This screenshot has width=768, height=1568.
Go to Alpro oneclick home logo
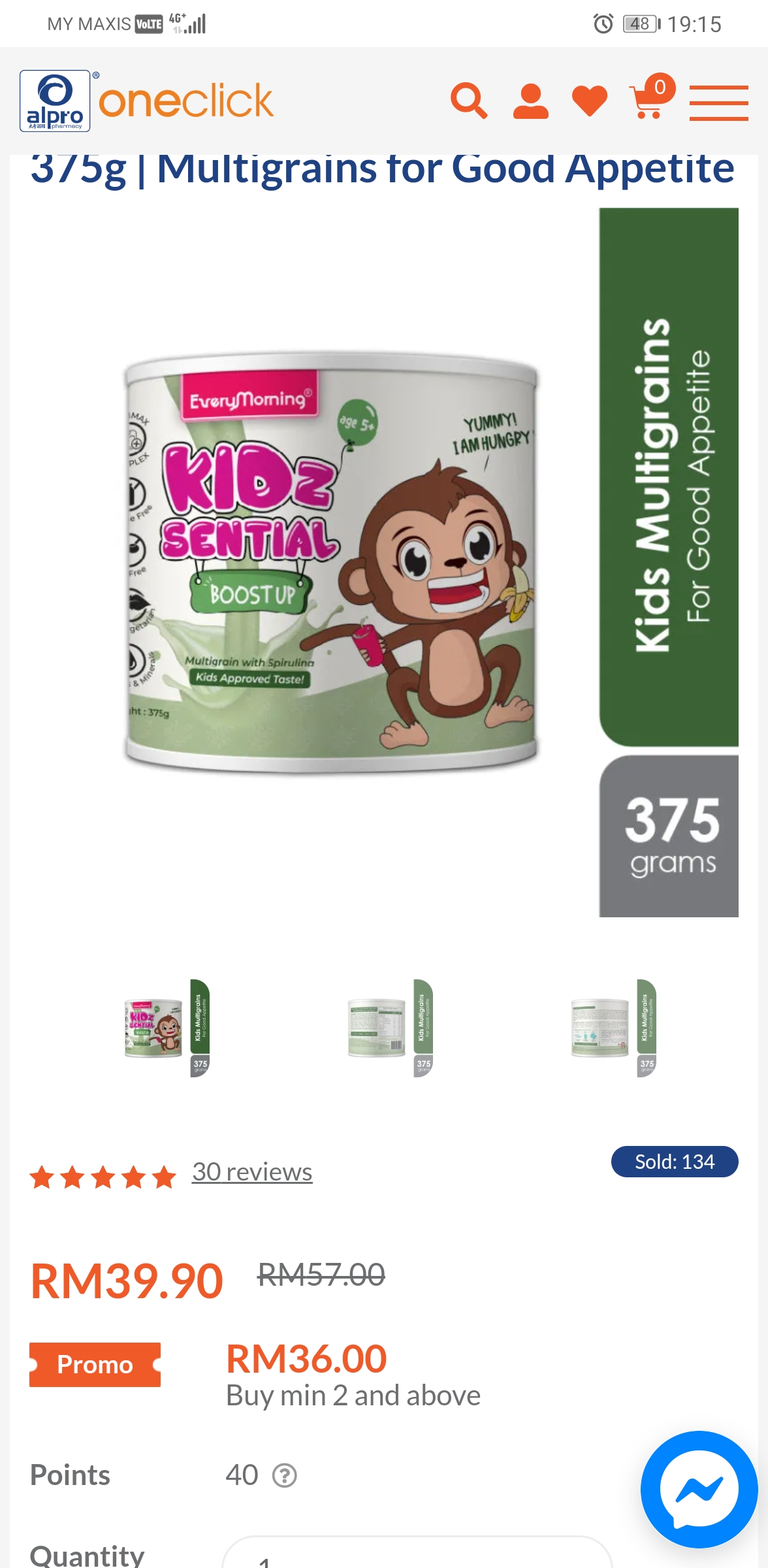[147, 101]
